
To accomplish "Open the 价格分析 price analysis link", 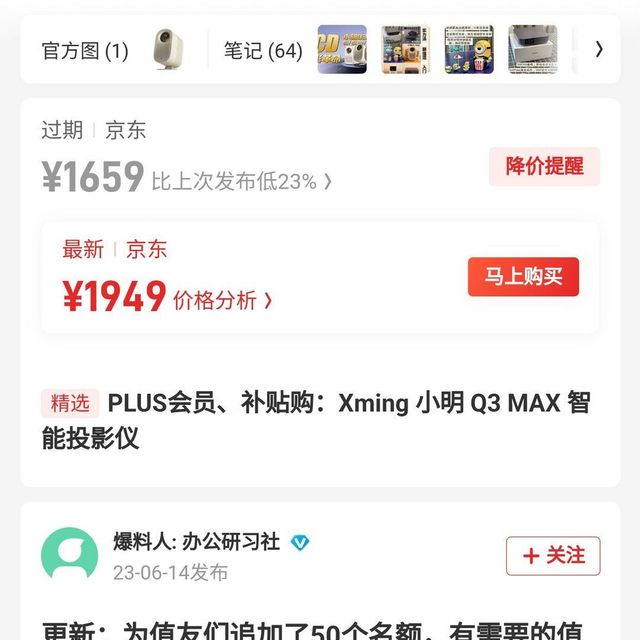I will point(222,300).
